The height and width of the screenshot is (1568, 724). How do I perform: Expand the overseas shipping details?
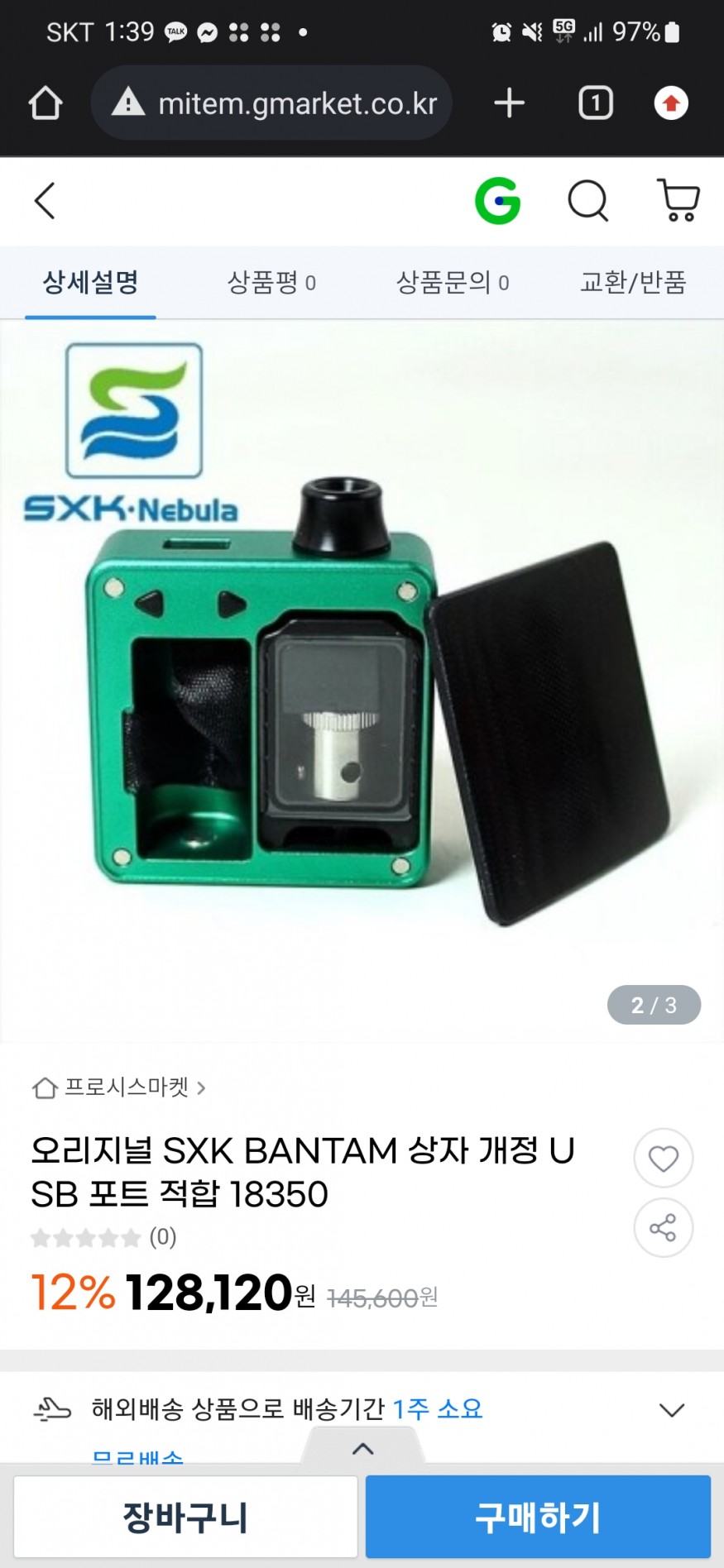[671, 1410]
